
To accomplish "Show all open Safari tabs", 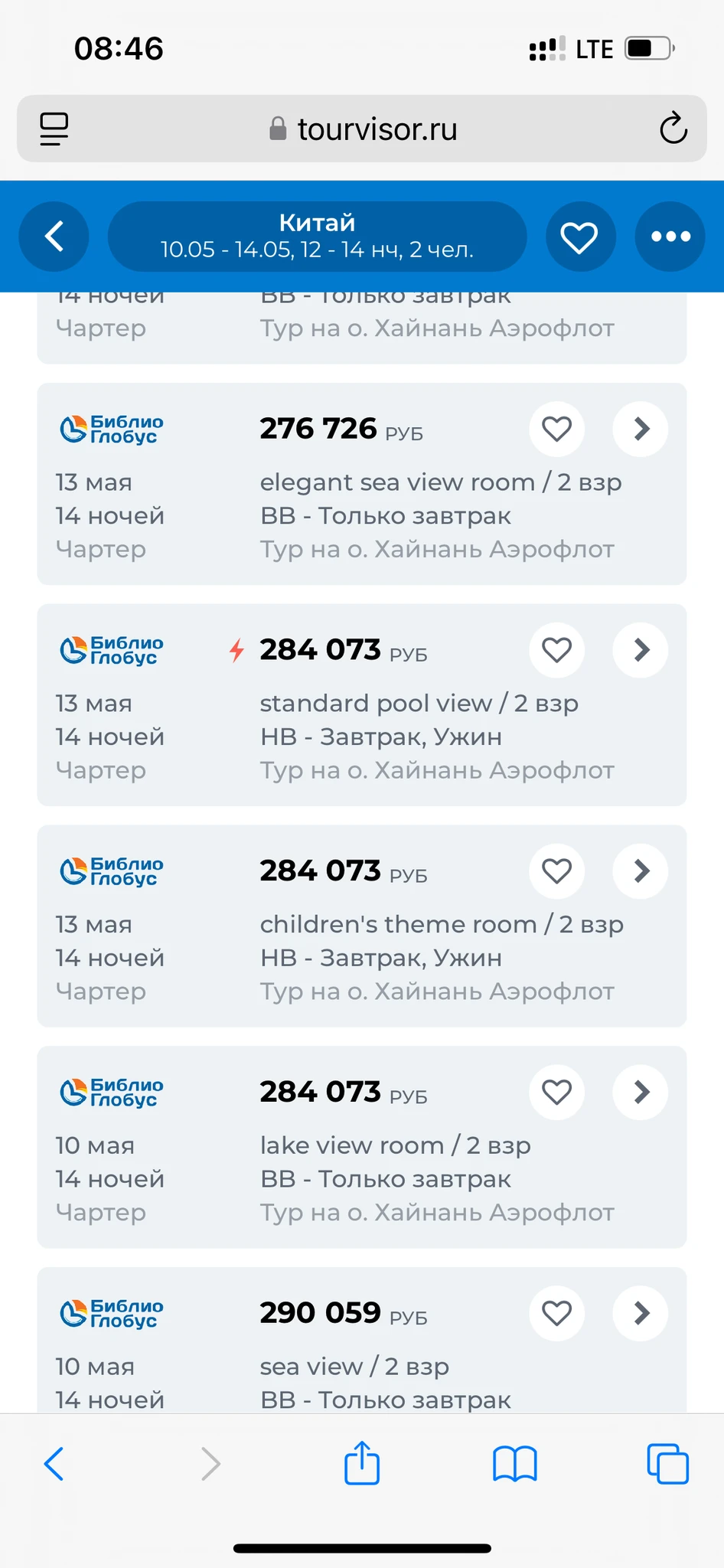I will [x=667, y=1463].
